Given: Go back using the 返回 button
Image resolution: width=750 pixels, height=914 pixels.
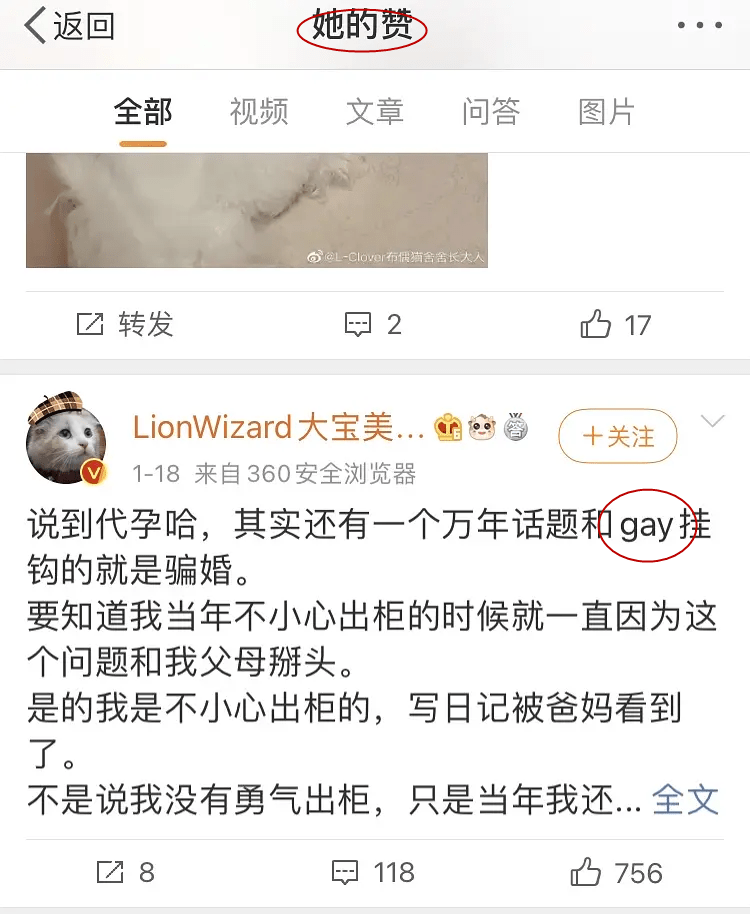Looking at the screenshot, I should (x=68, y=27).
